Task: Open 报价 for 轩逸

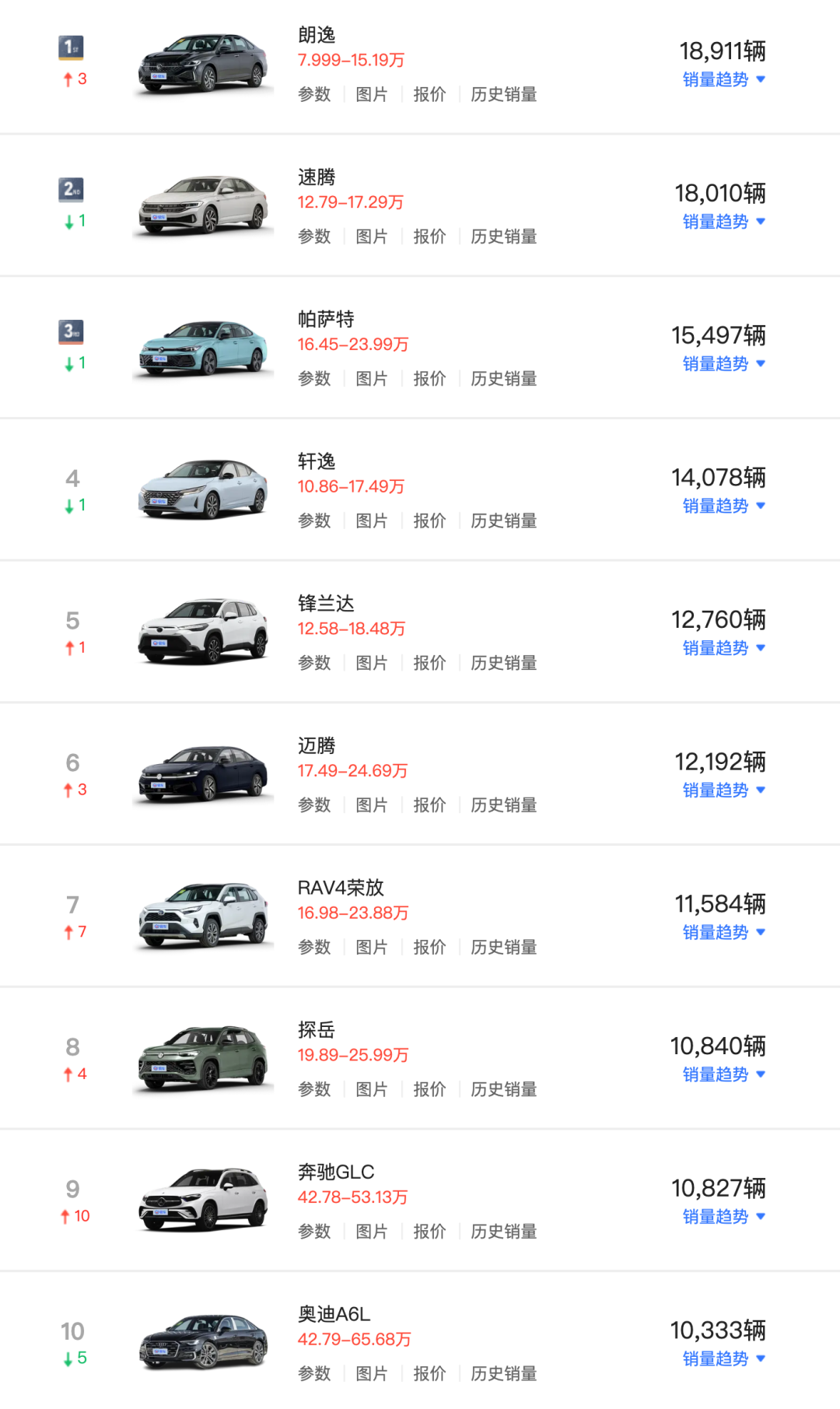Action: (429, 520)
